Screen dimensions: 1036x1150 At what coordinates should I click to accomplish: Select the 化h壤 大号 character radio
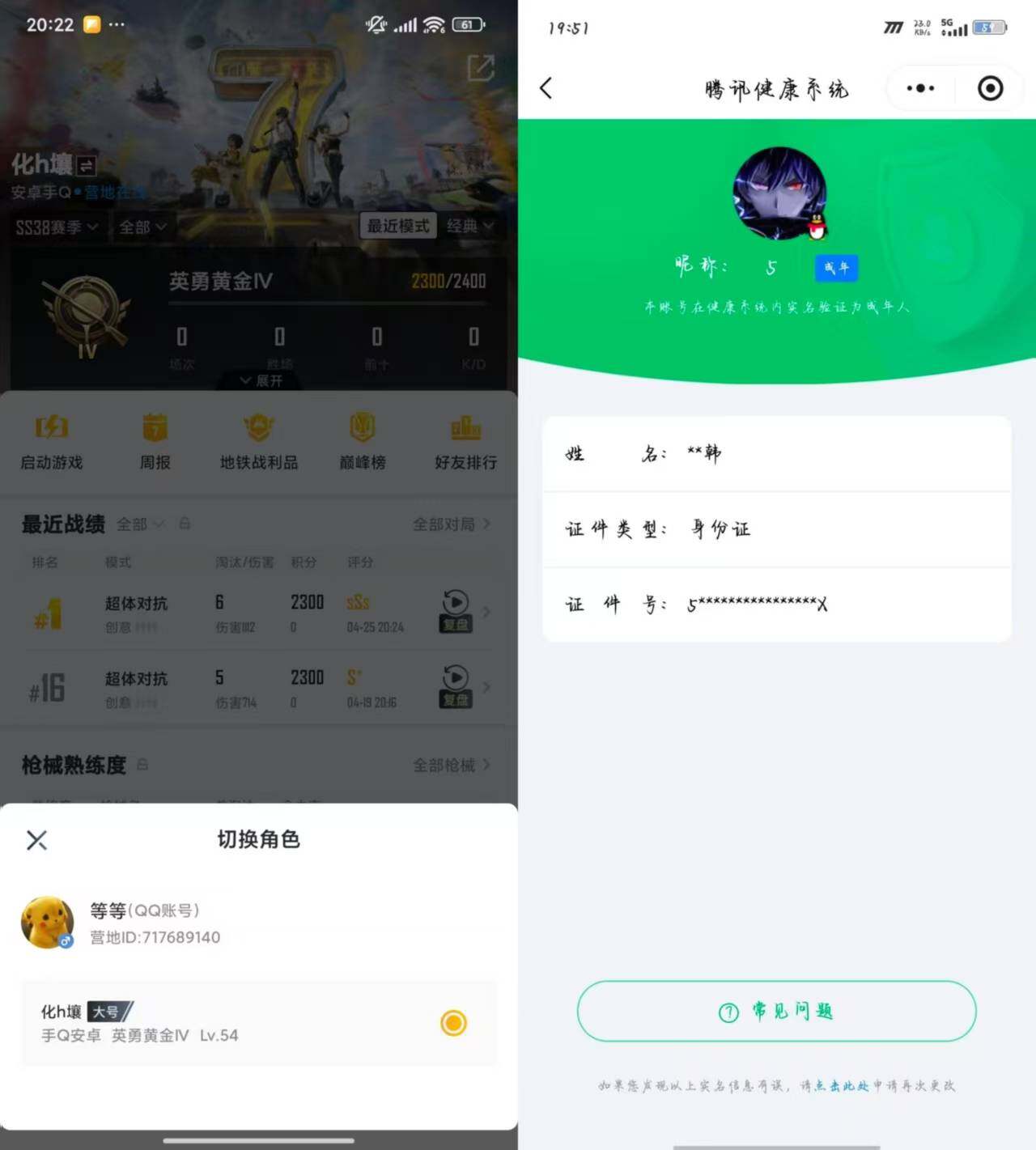453,1023
